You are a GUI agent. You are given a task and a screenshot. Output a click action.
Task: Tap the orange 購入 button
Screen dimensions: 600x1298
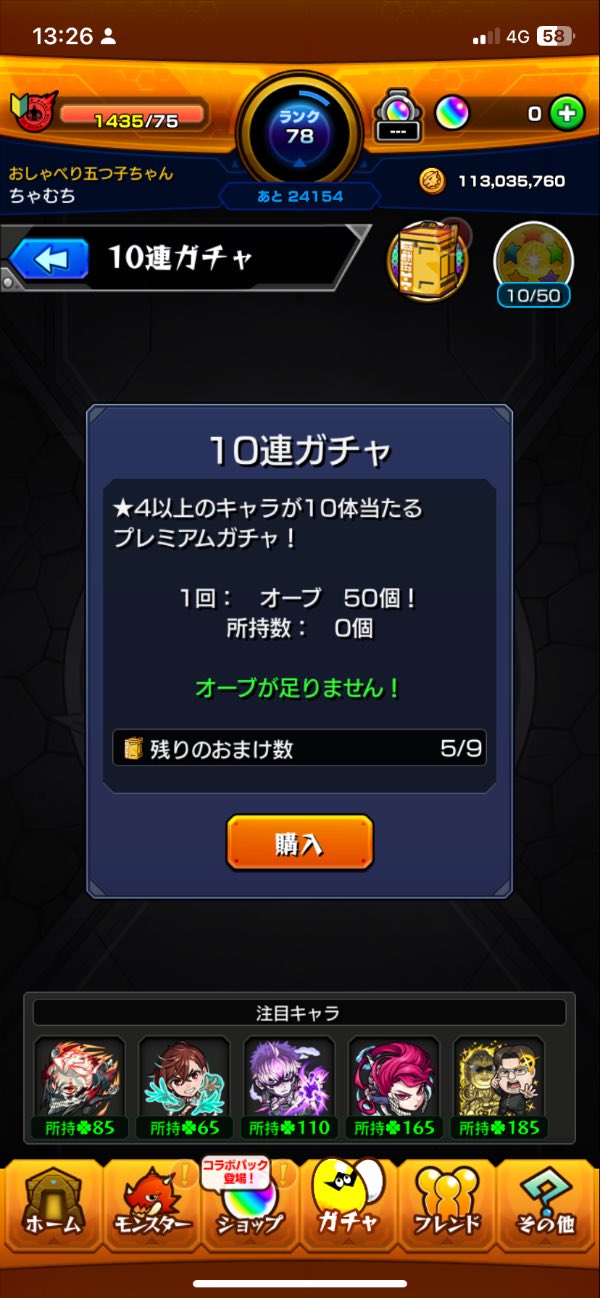299,842
